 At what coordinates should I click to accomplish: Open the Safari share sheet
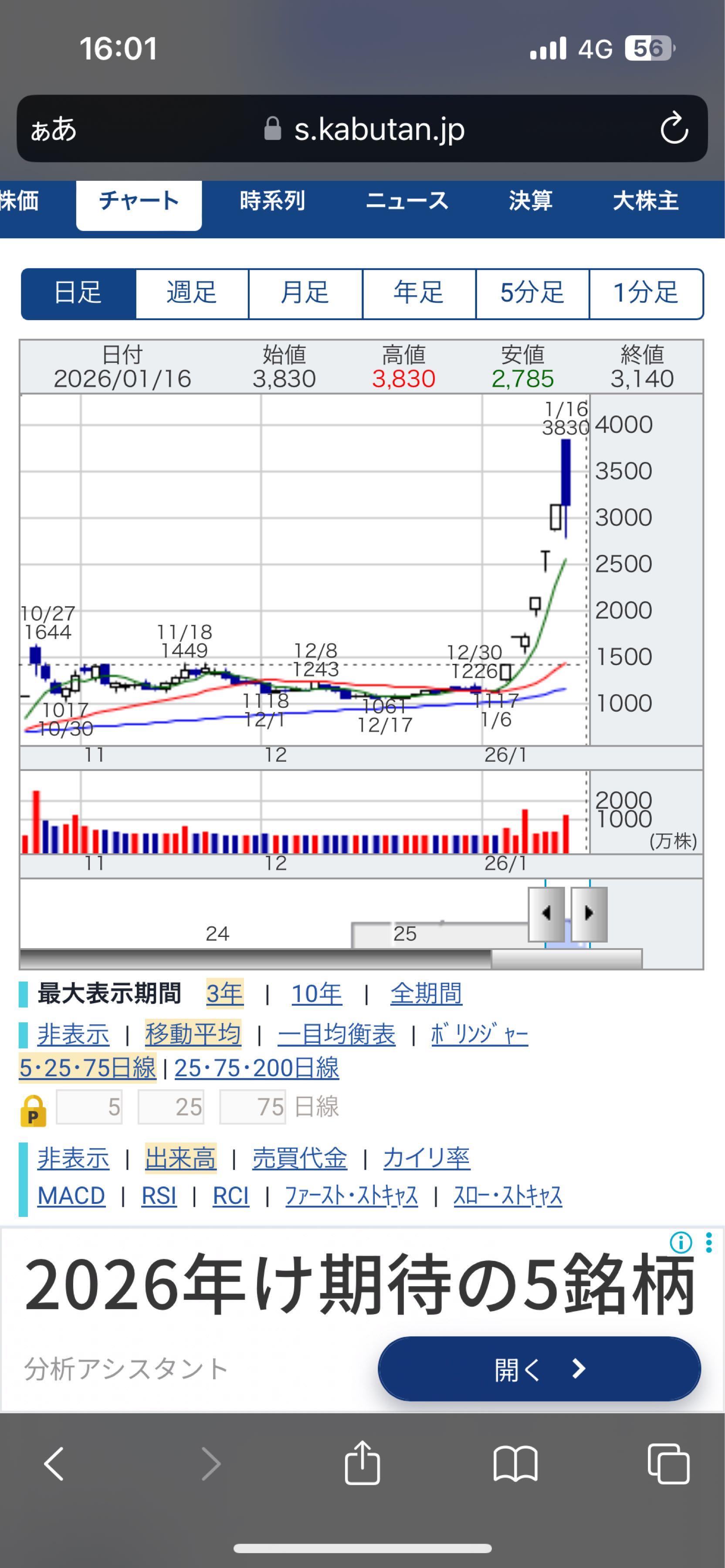362,1463
